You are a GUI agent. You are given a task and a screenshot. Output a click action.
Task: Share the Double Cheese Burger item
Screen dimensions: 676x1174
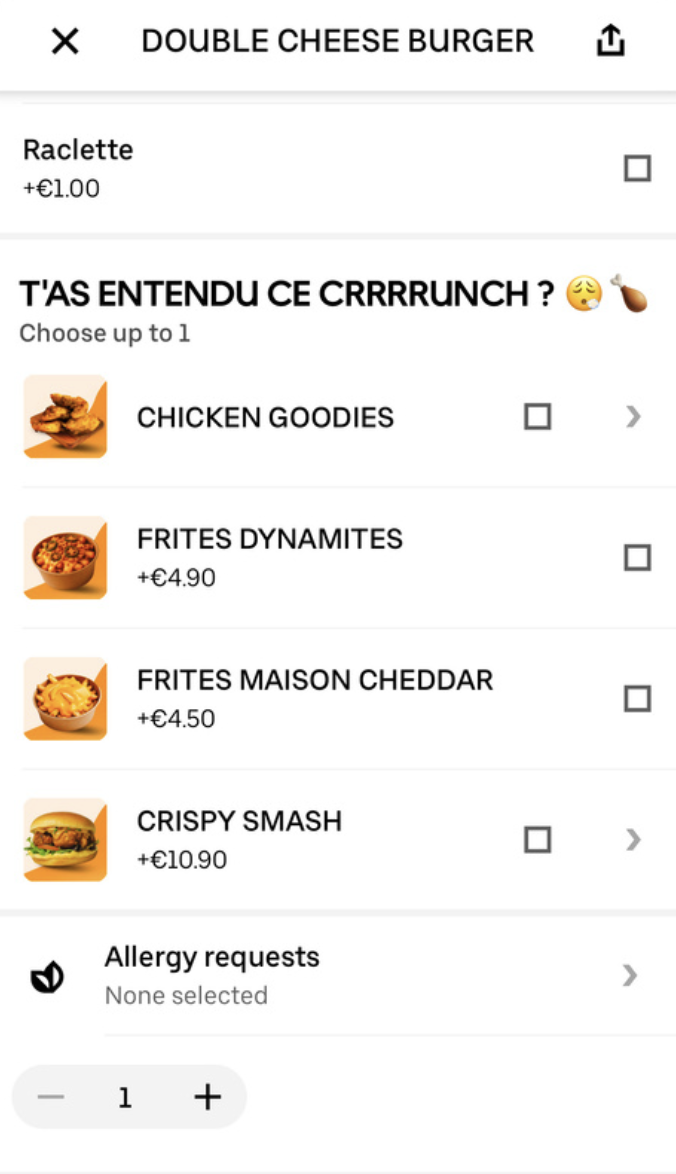[610, 41]
